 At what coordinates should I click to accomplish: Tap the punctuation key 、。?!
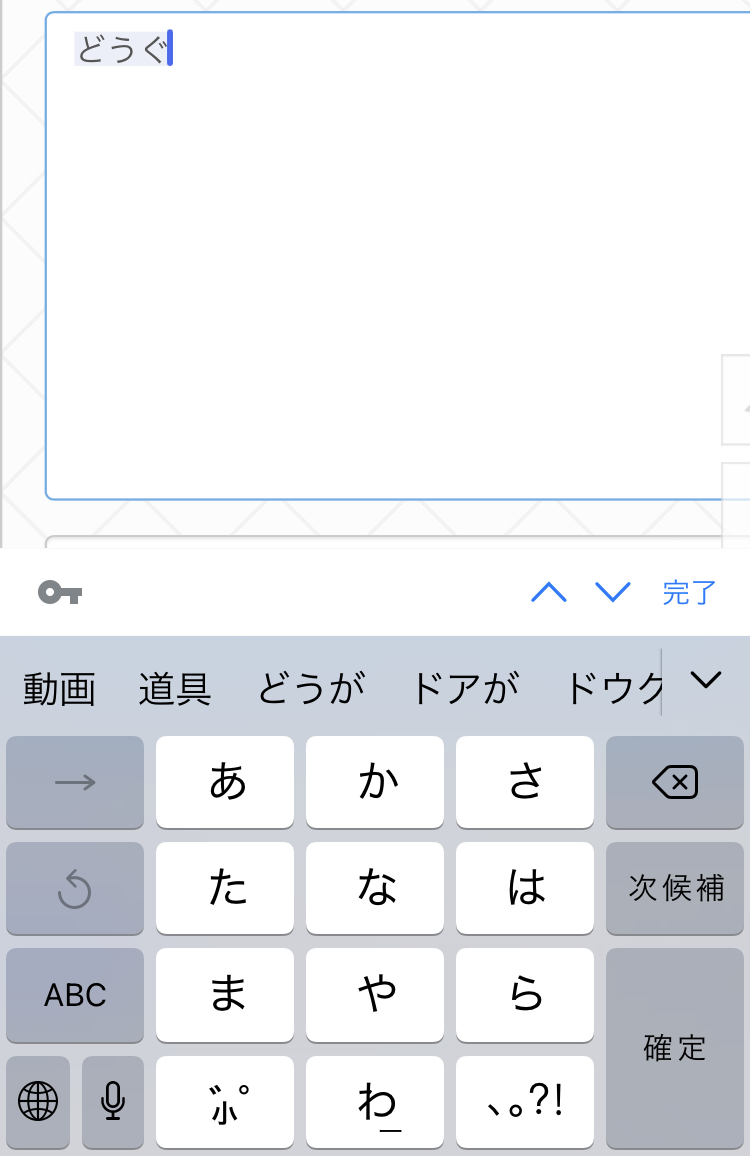[x=525, y=1102]
